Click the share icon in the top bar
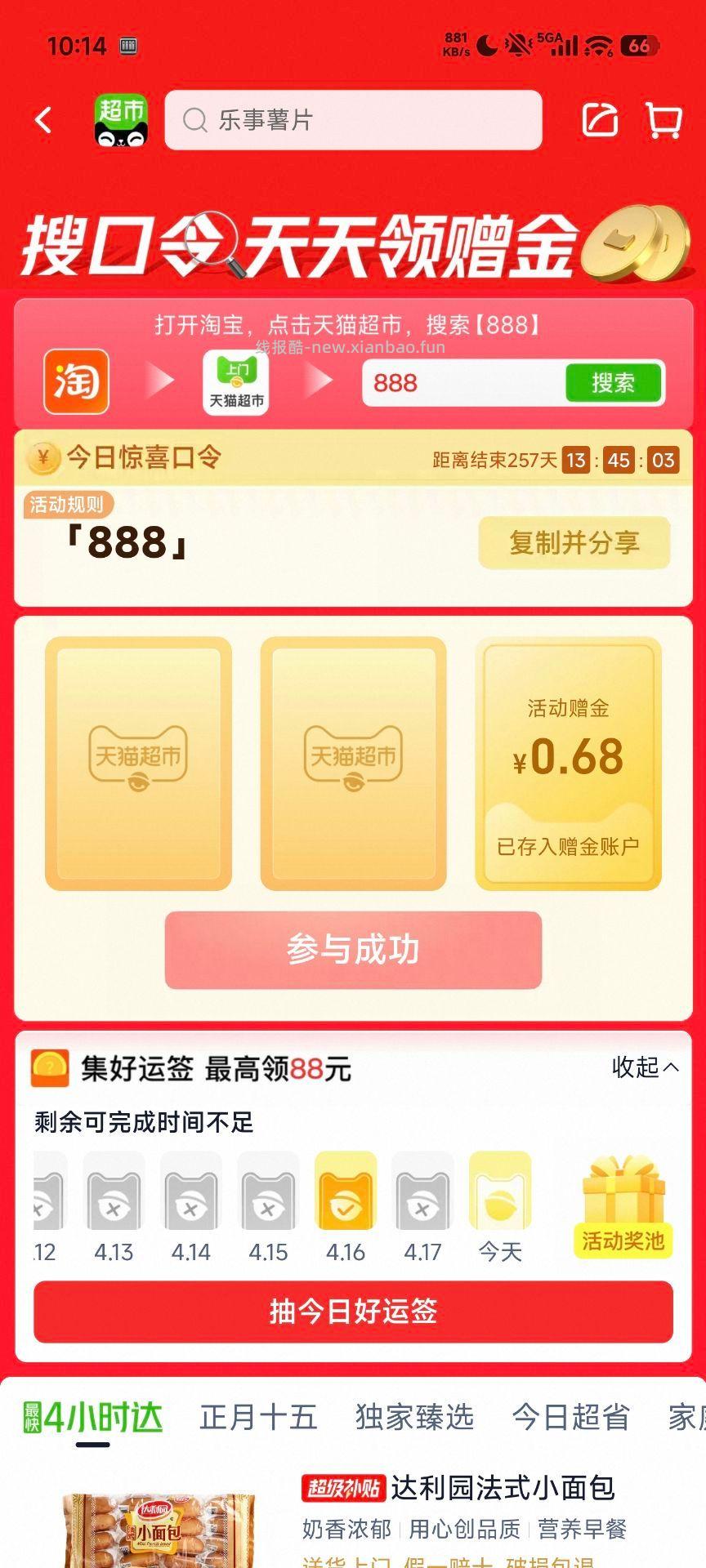The image size is (706, 1568). [x=601, y=120]
